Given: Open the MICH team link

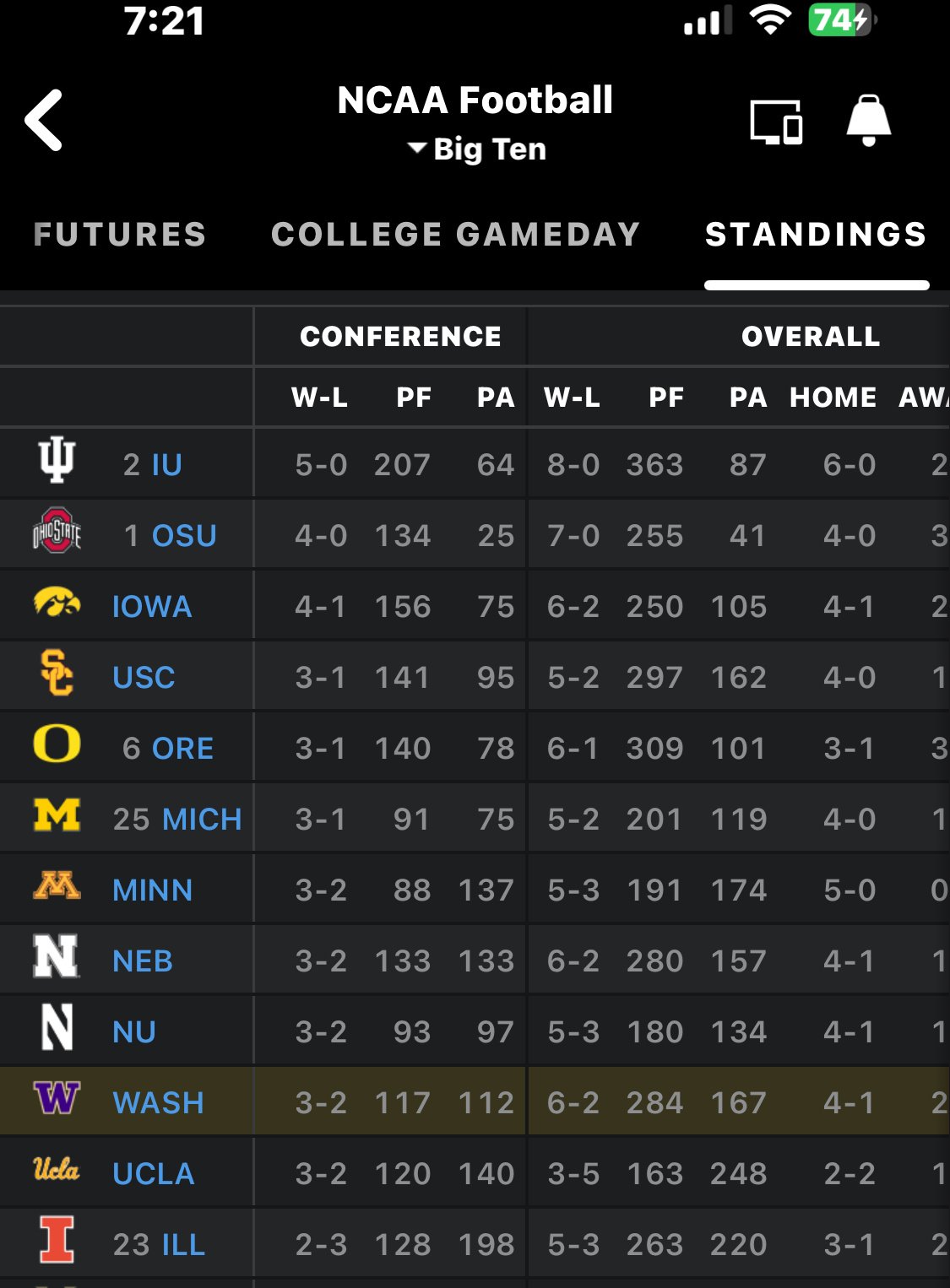Looking at the screenshot, I should (202, 820).
